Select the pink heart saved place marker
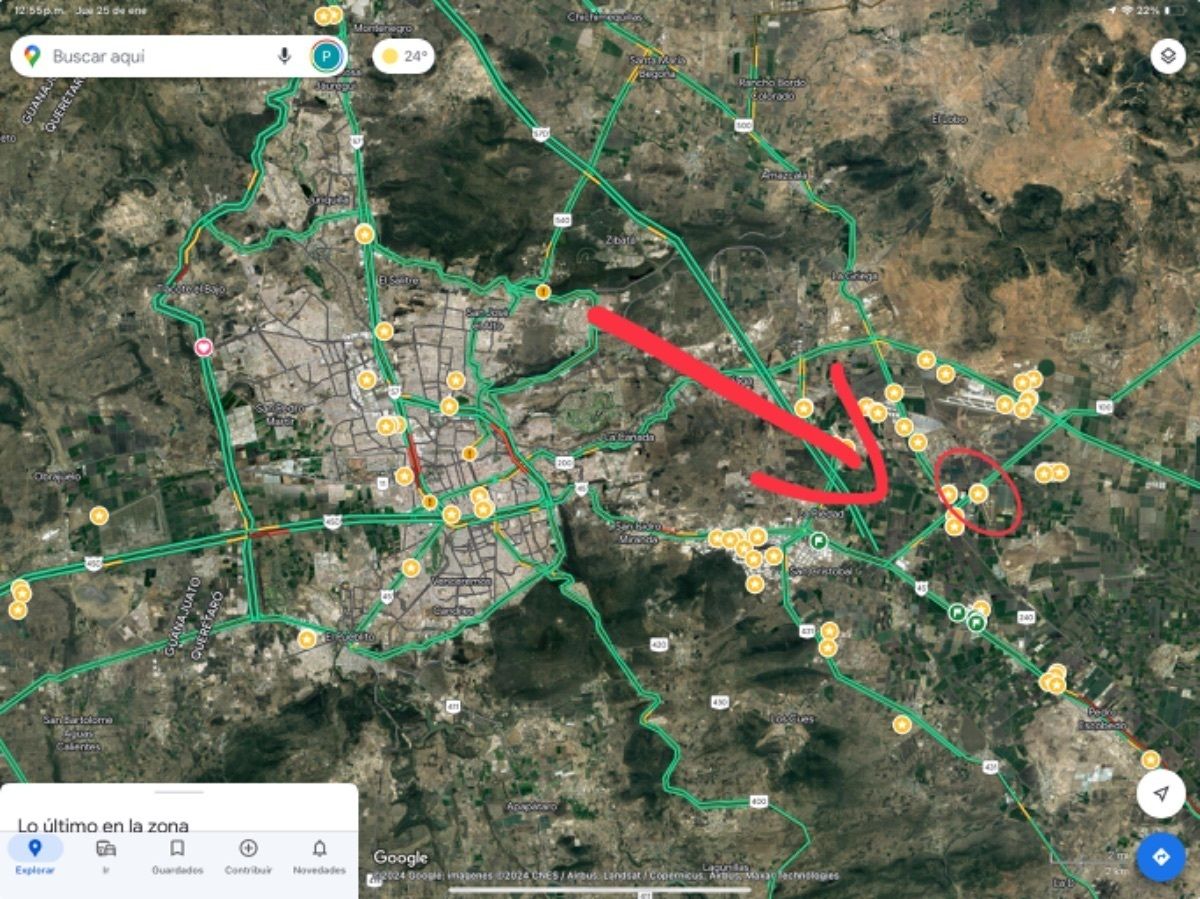1200x899 pixels. point(204,347)
